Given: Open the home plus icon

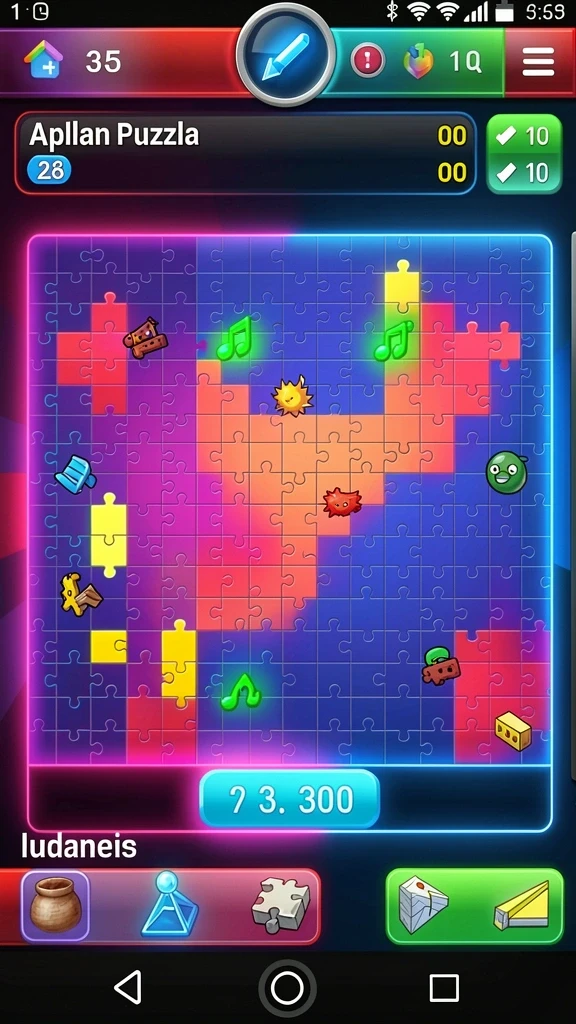Looking at the screenshot, I should (x=42, y=60).
